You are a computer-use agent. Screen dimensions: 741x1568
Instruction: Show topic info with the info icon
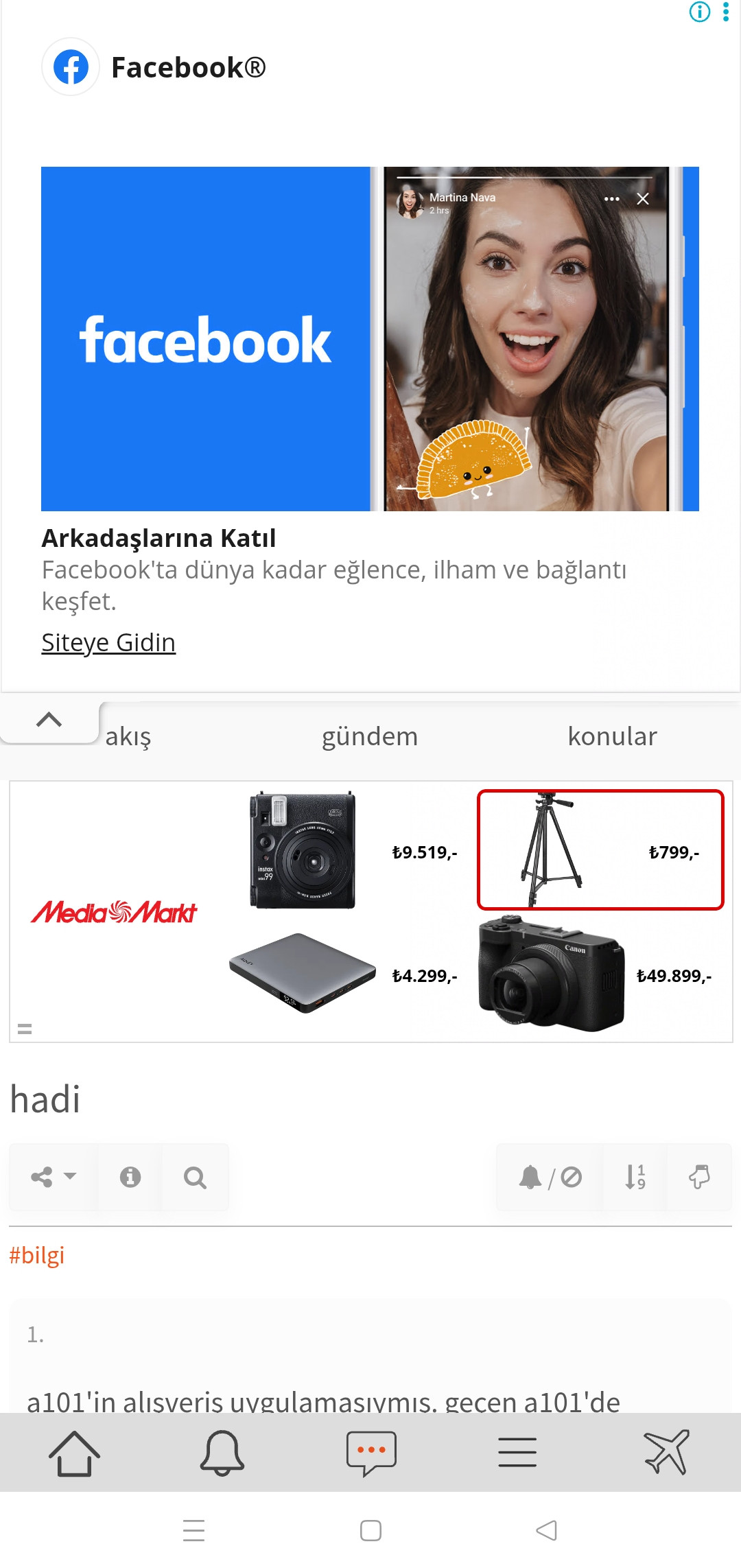point(130,1177)
